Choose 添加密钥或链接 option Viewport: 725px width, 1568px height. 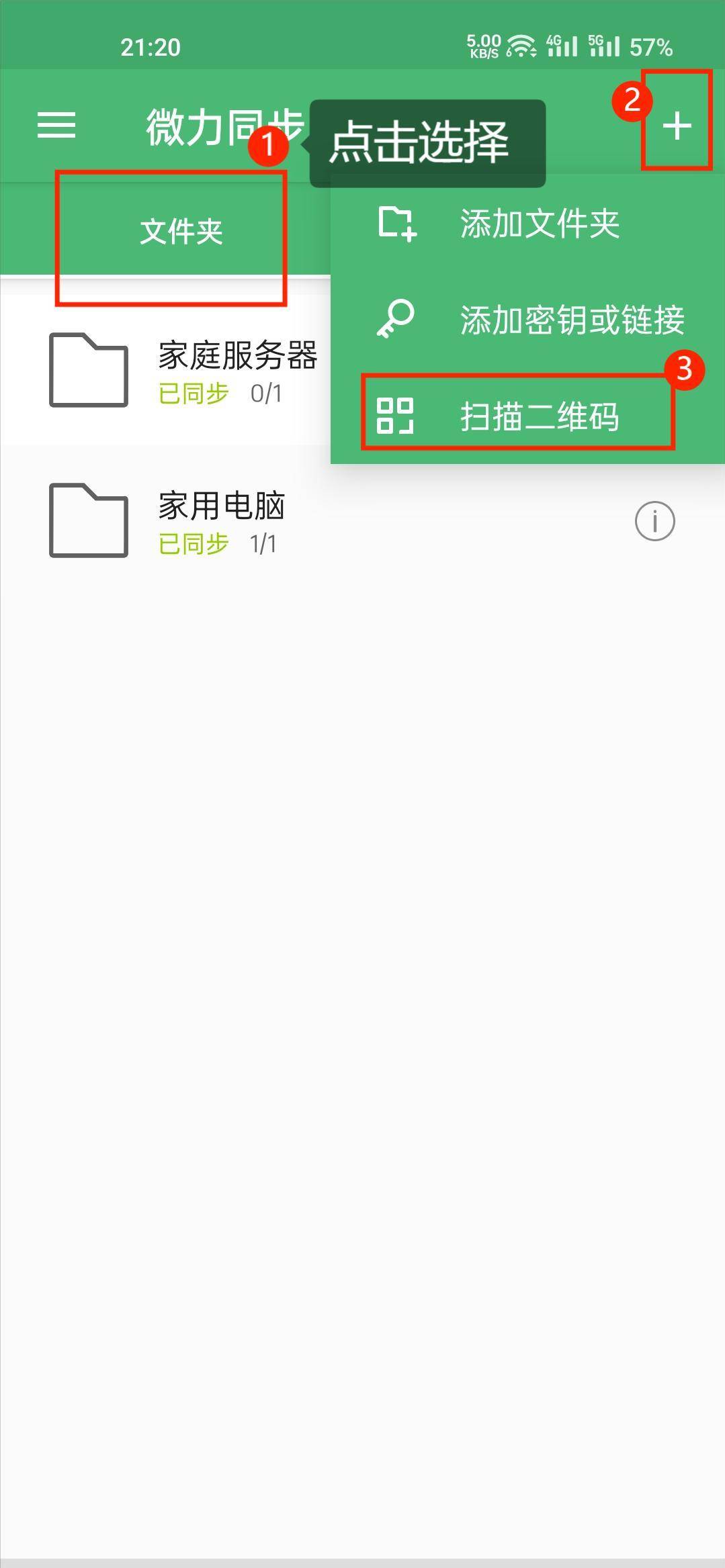527,320
